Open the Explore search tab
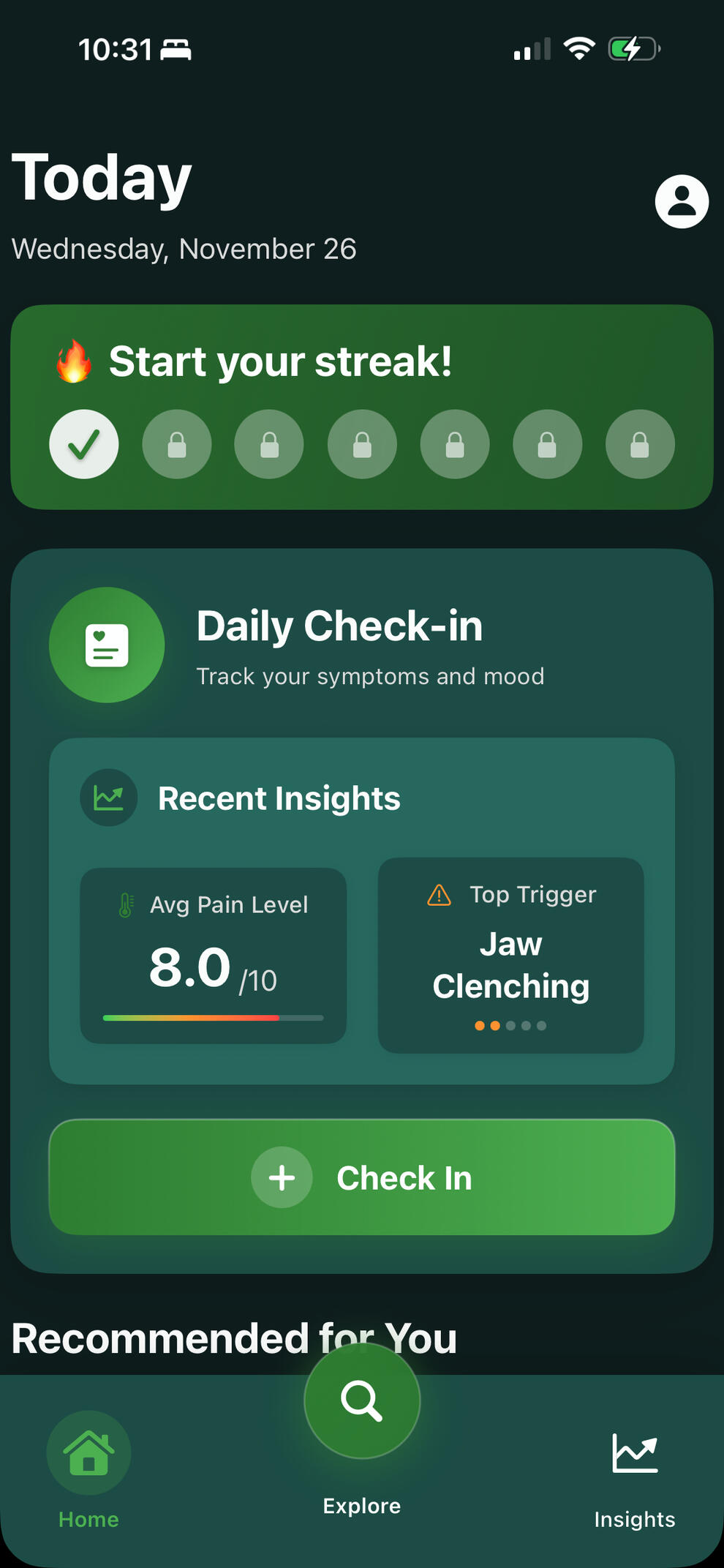Image resolution: width=724 pixels, height=1568 pixels. tap(362, 1401)
